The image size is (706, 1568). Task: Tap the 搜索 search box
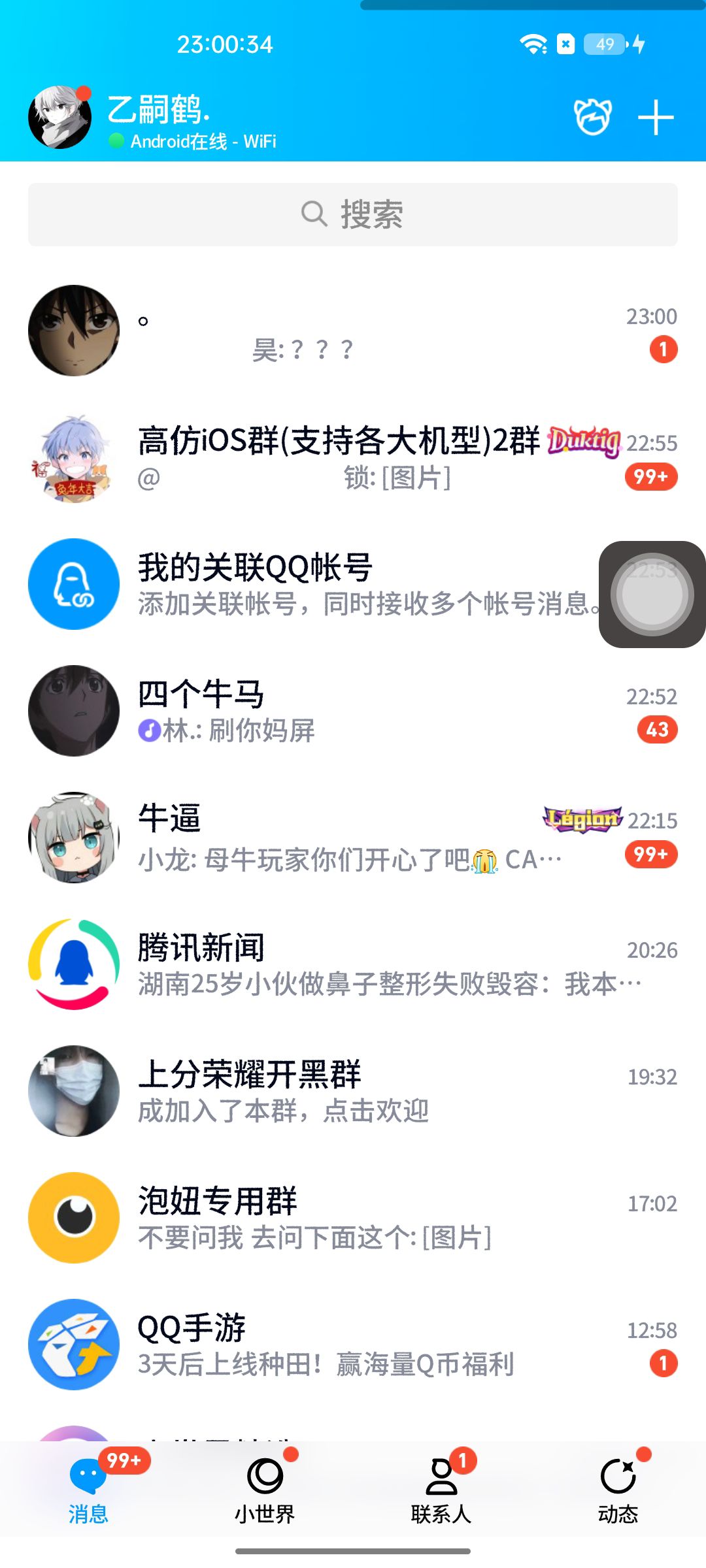pyautogui.click(x=353, y=214)
